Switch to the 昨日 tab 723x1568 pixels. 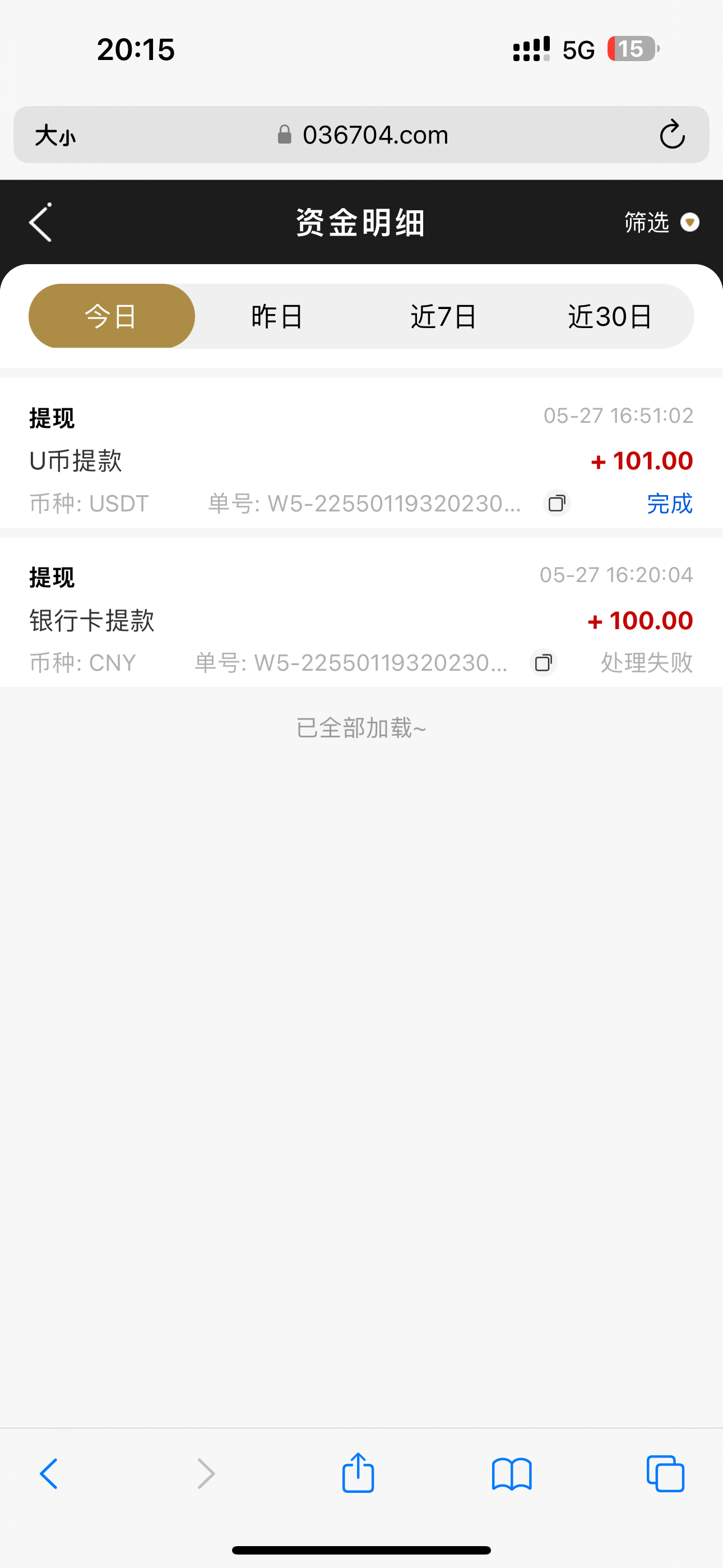(x=277, y=316)
